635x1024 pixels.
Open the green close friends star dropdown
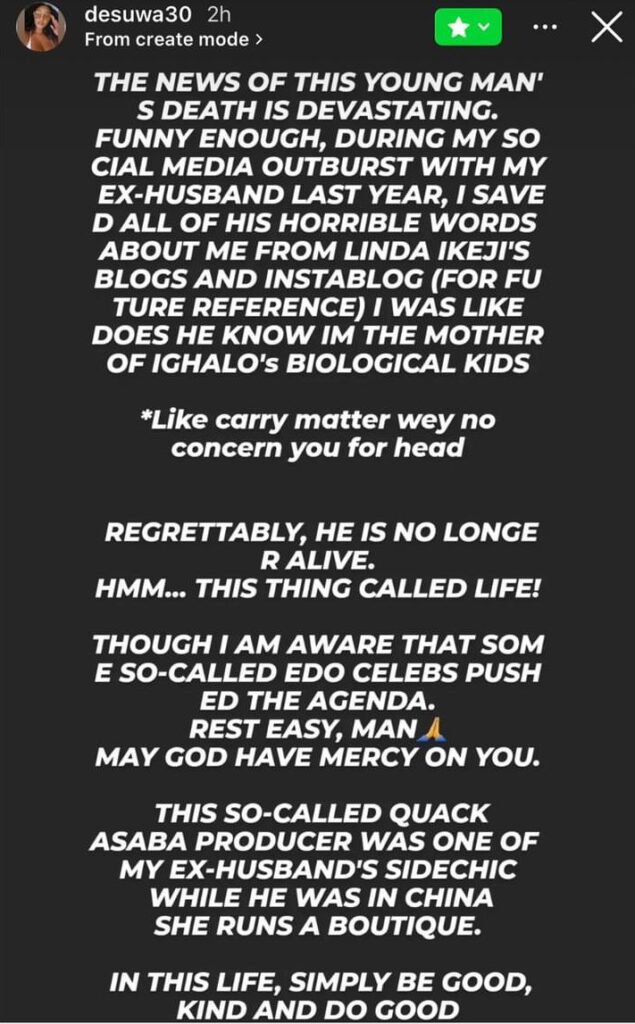[x=467, y=28]
